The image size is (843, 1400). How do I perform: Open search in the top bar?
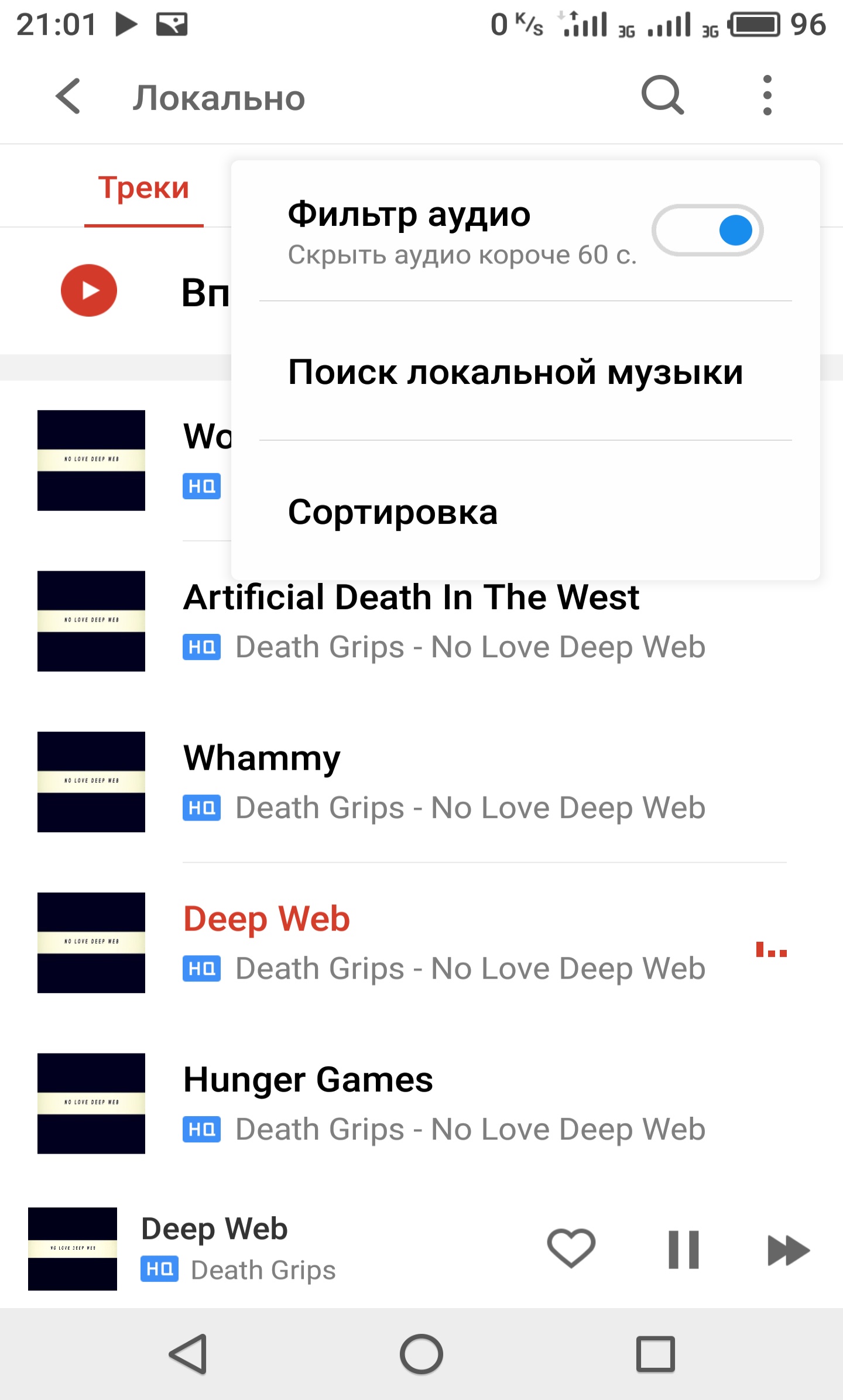coord(662,95)
